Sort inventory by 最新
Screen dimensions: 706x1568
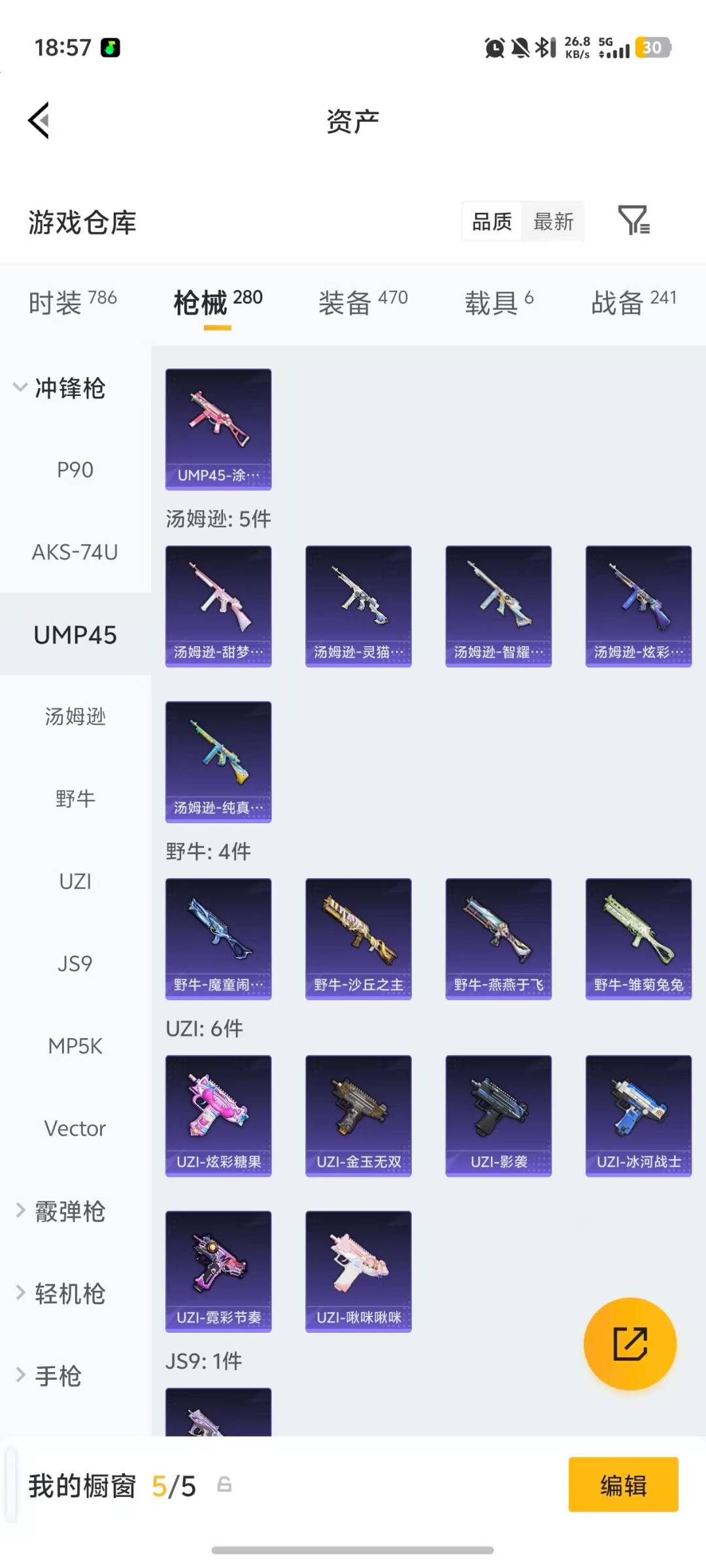coord(553,222)
